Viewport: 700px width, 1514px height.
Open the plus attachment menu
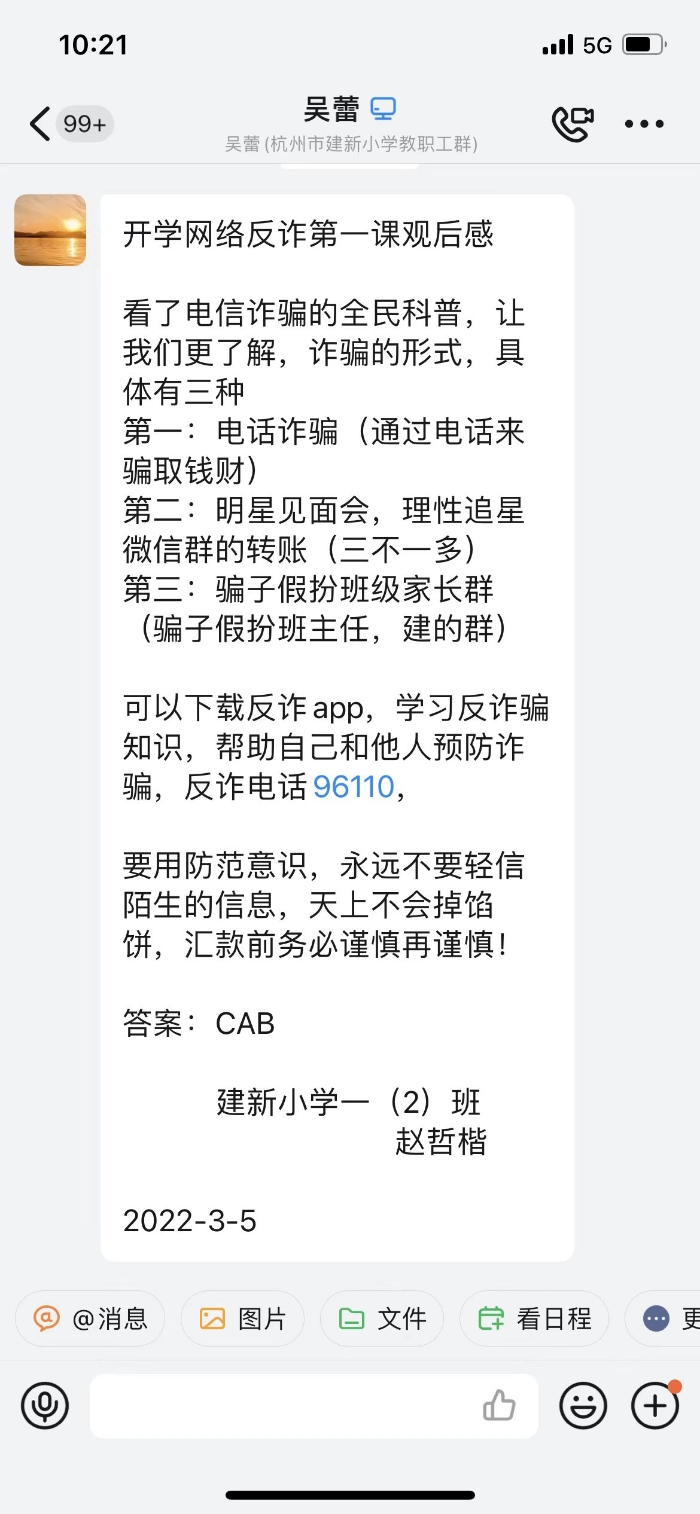656,1406
